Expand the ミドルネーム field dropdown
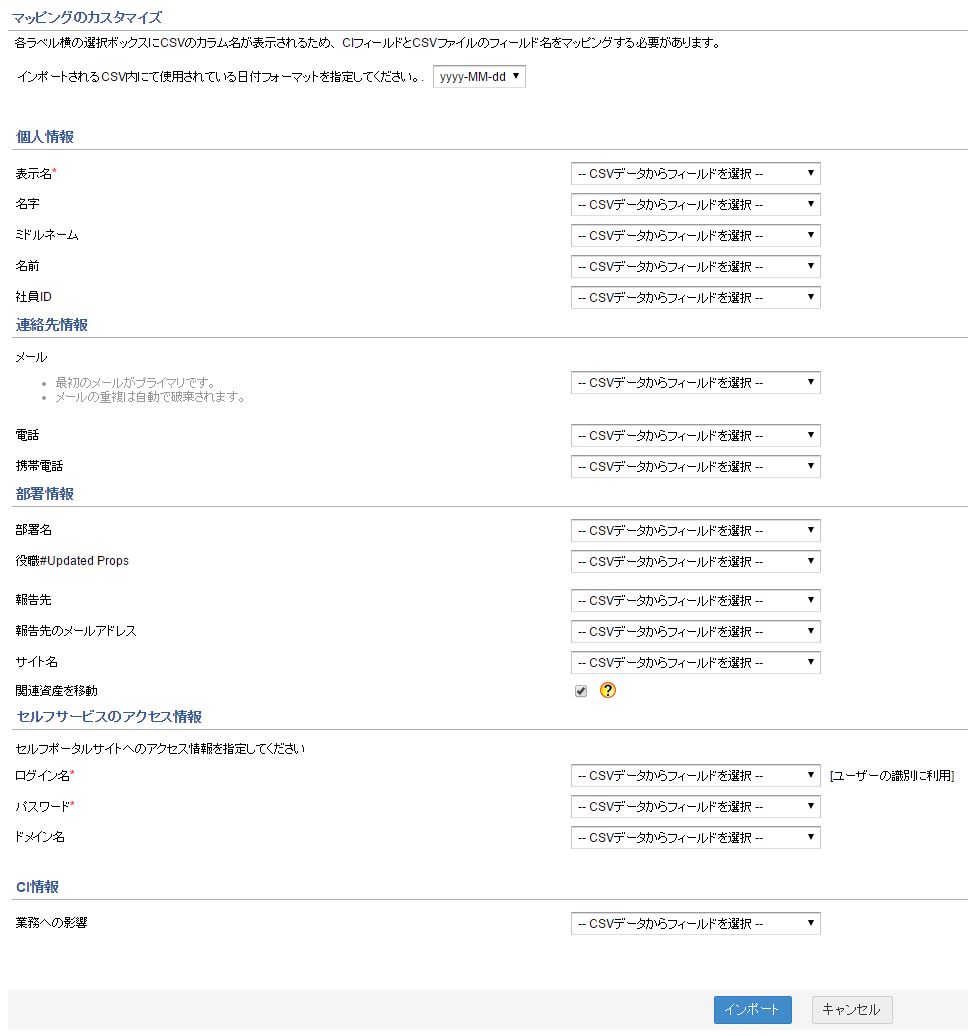 [x=695, y=236]
